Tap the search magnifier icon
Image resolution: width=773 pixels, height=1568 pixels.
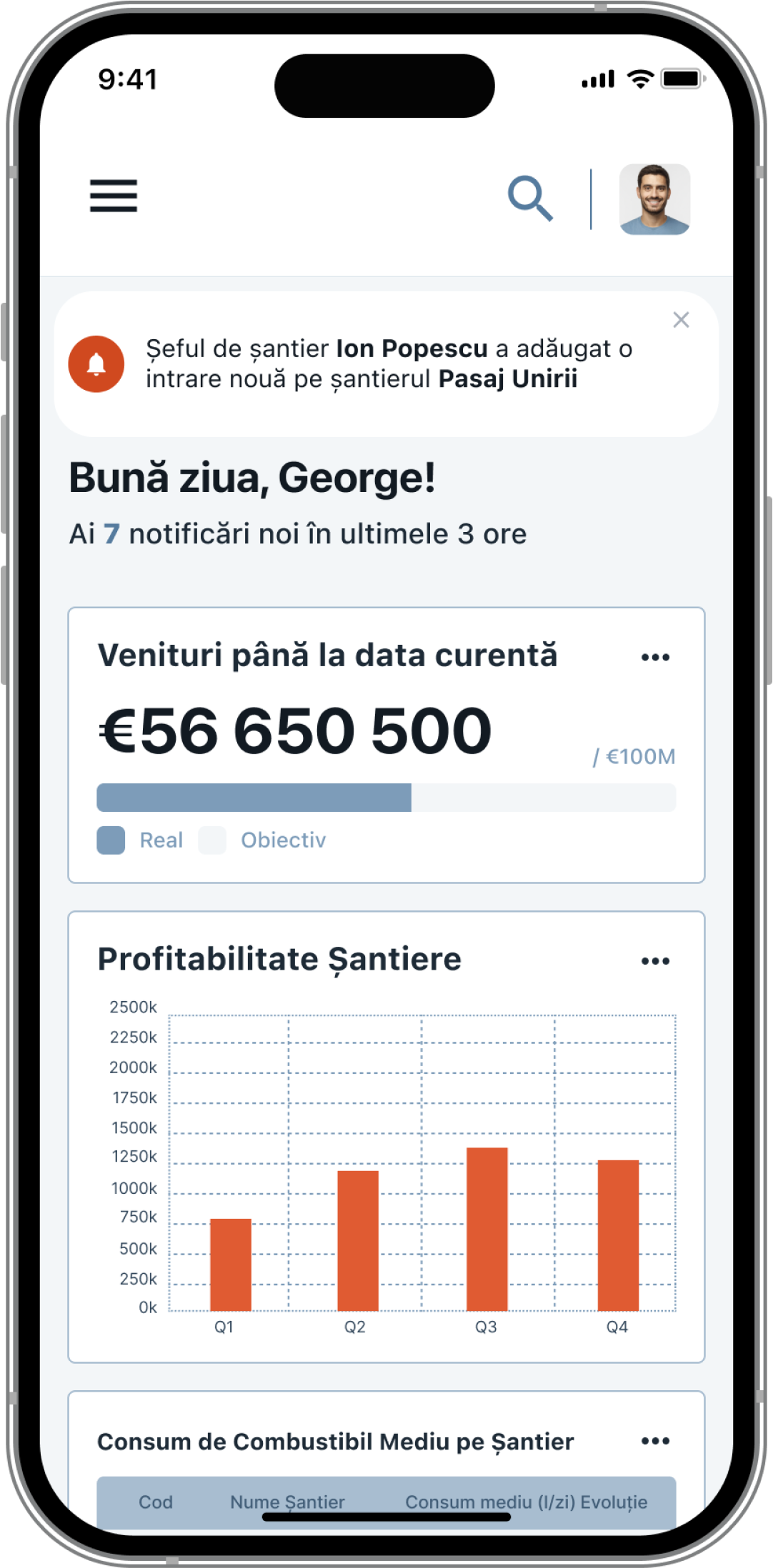click(x=530, y=198)
